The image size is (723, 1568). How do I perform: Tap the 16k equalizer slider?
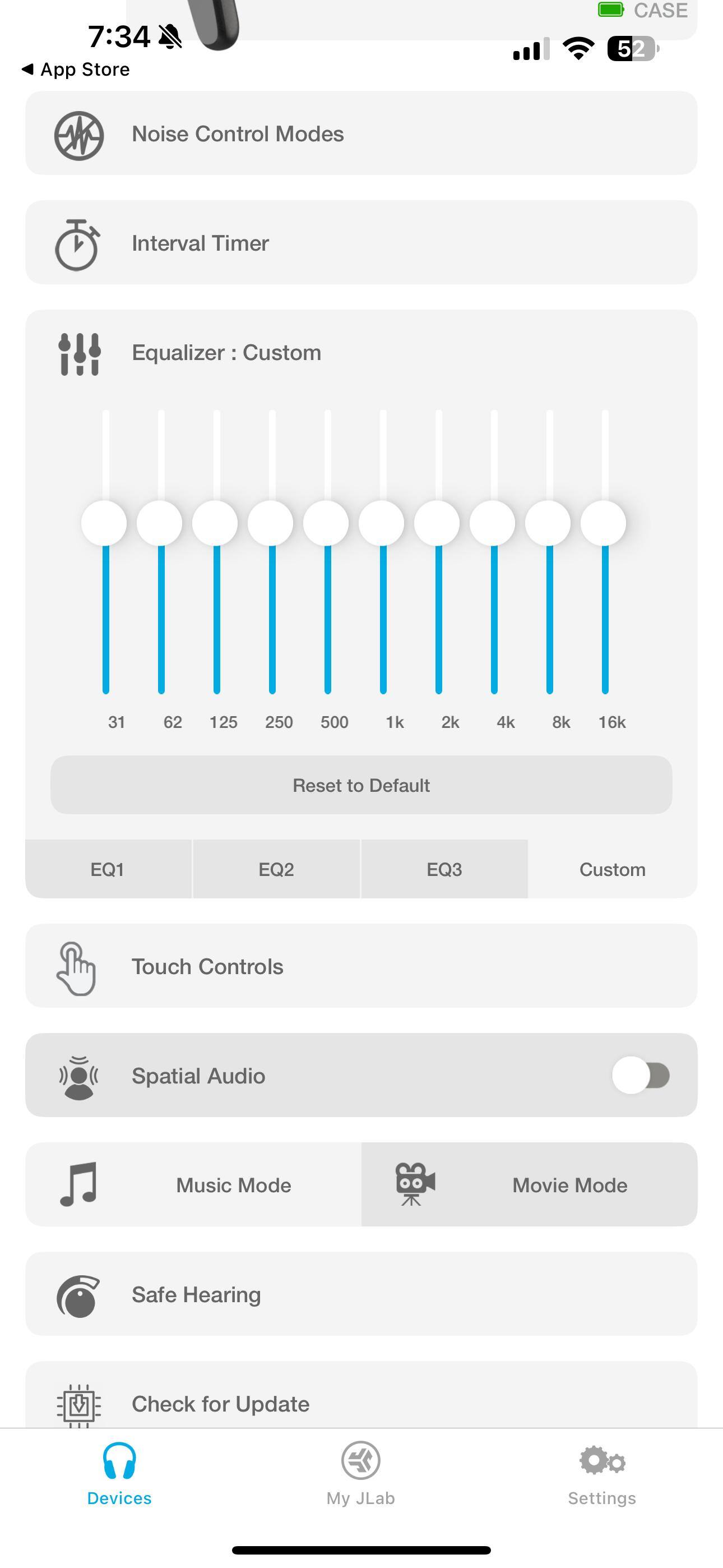coord(603,523)
